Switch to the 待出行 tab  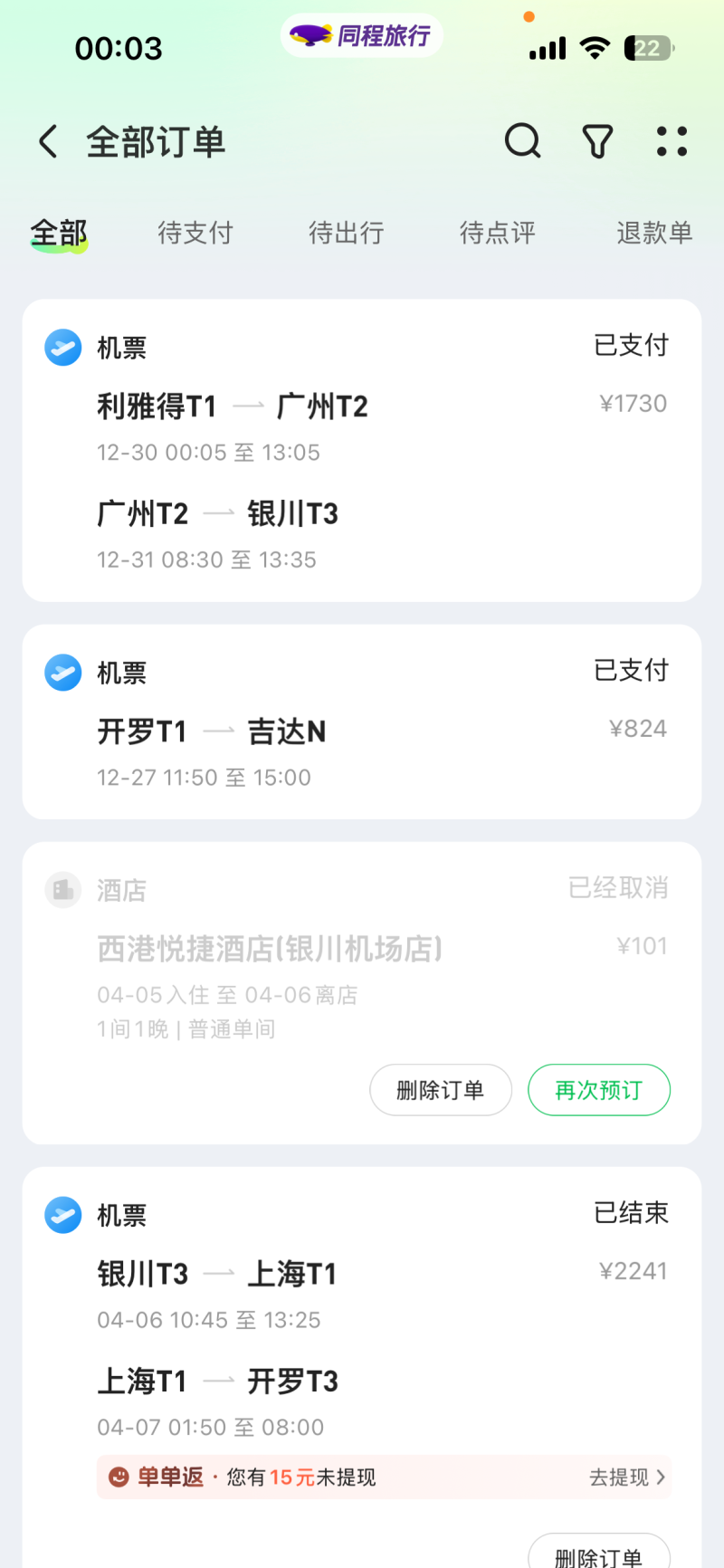347,234
